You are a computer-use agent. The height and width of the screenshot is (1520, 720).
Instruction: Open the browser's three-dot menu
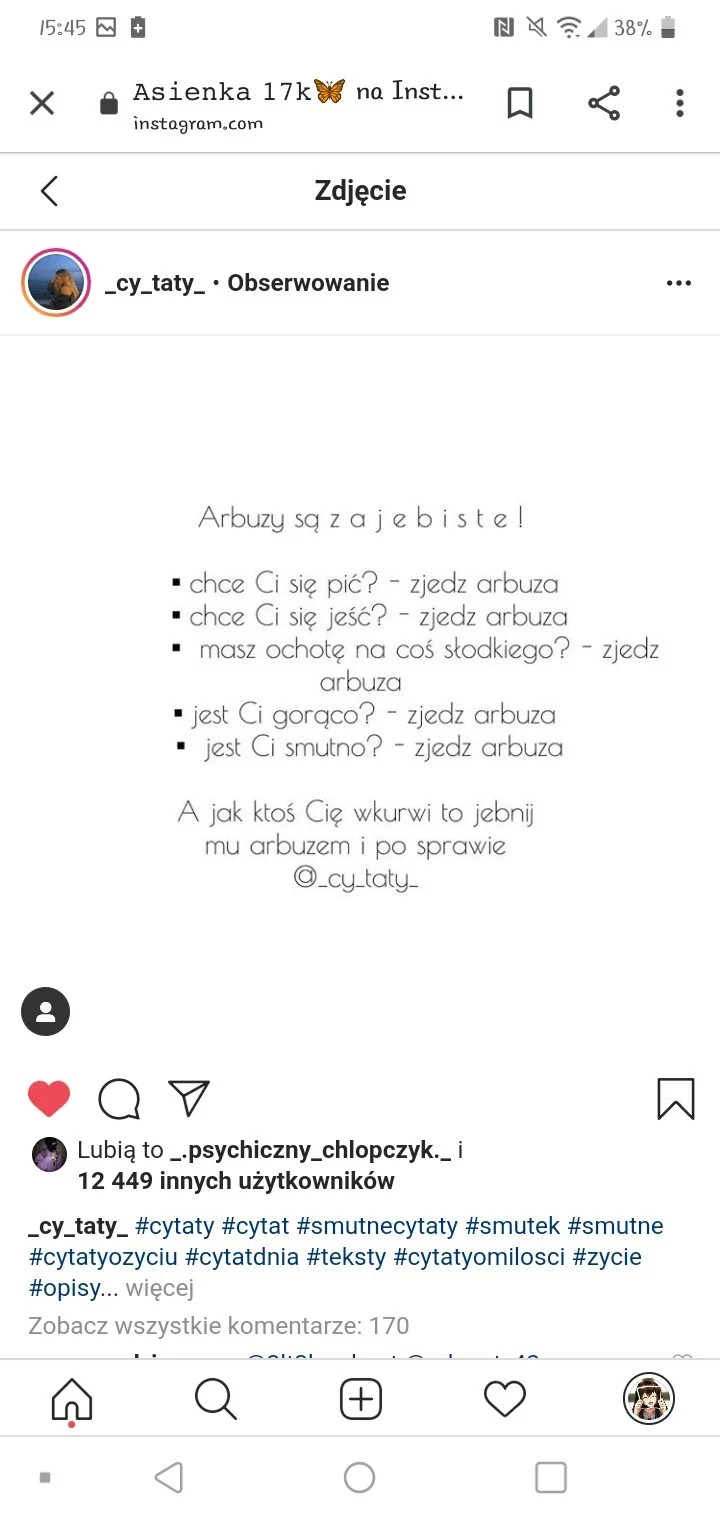[x=680, y=103]
